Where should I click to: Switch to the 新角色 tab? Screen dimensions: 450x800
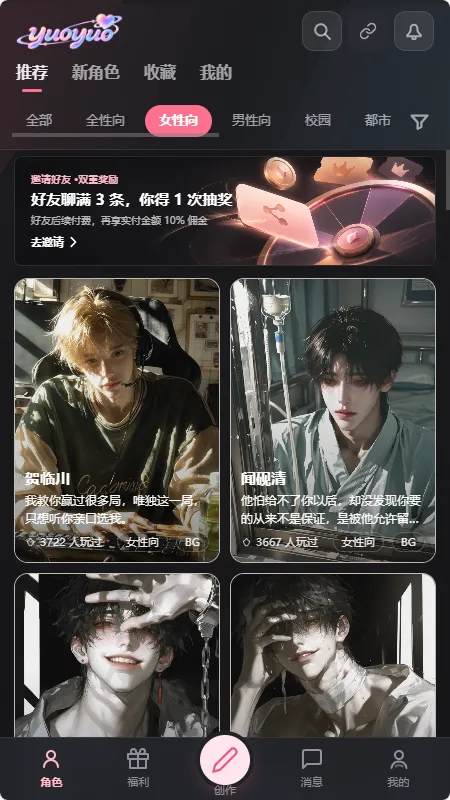pyautogui.click(x=95, y=72)
